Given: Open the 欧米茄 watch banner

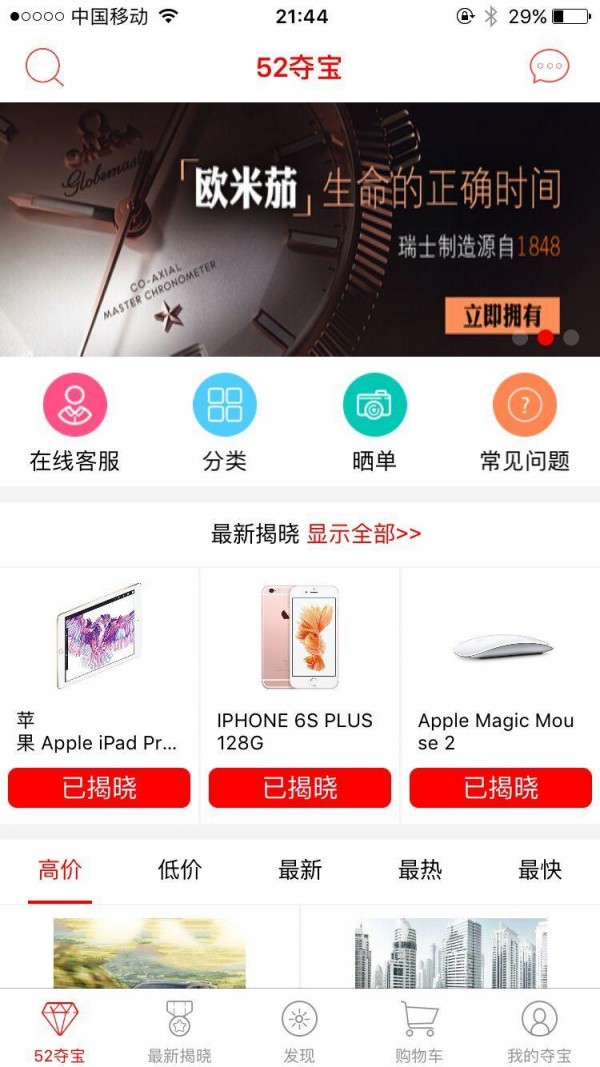Looking at the screenshot, I should (x=300, y=229).
